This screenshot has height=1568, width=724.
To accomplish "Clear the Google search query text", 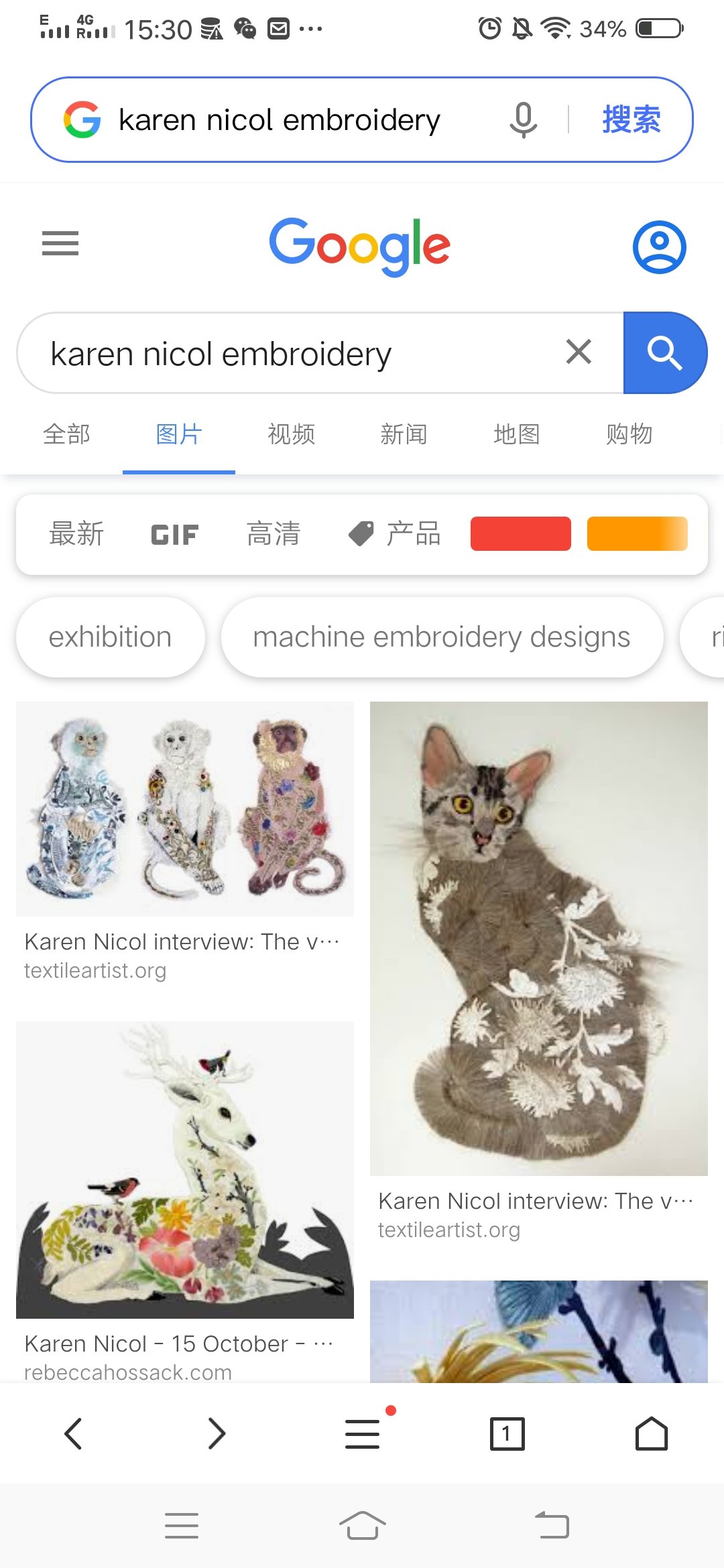I will (579, 352).
